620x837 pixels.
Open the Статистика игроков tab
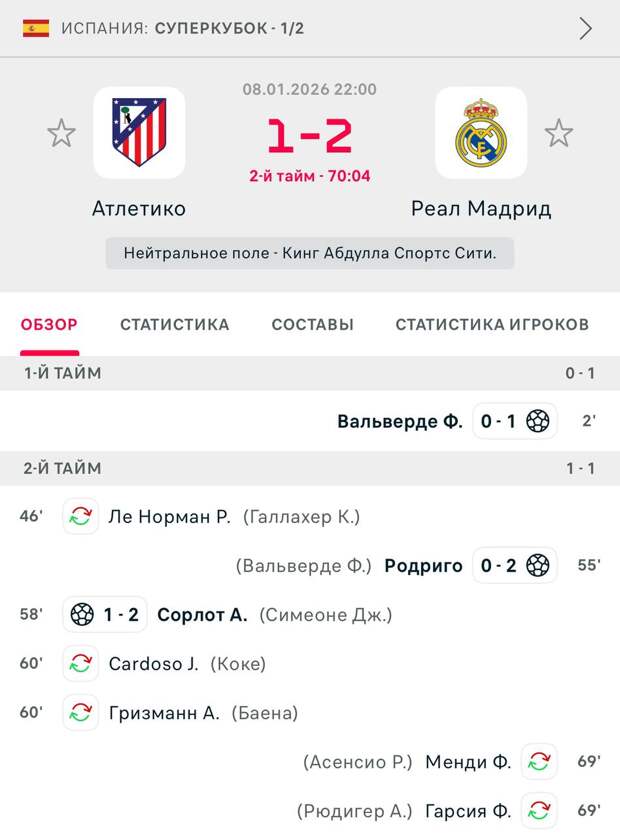point(491,324)
